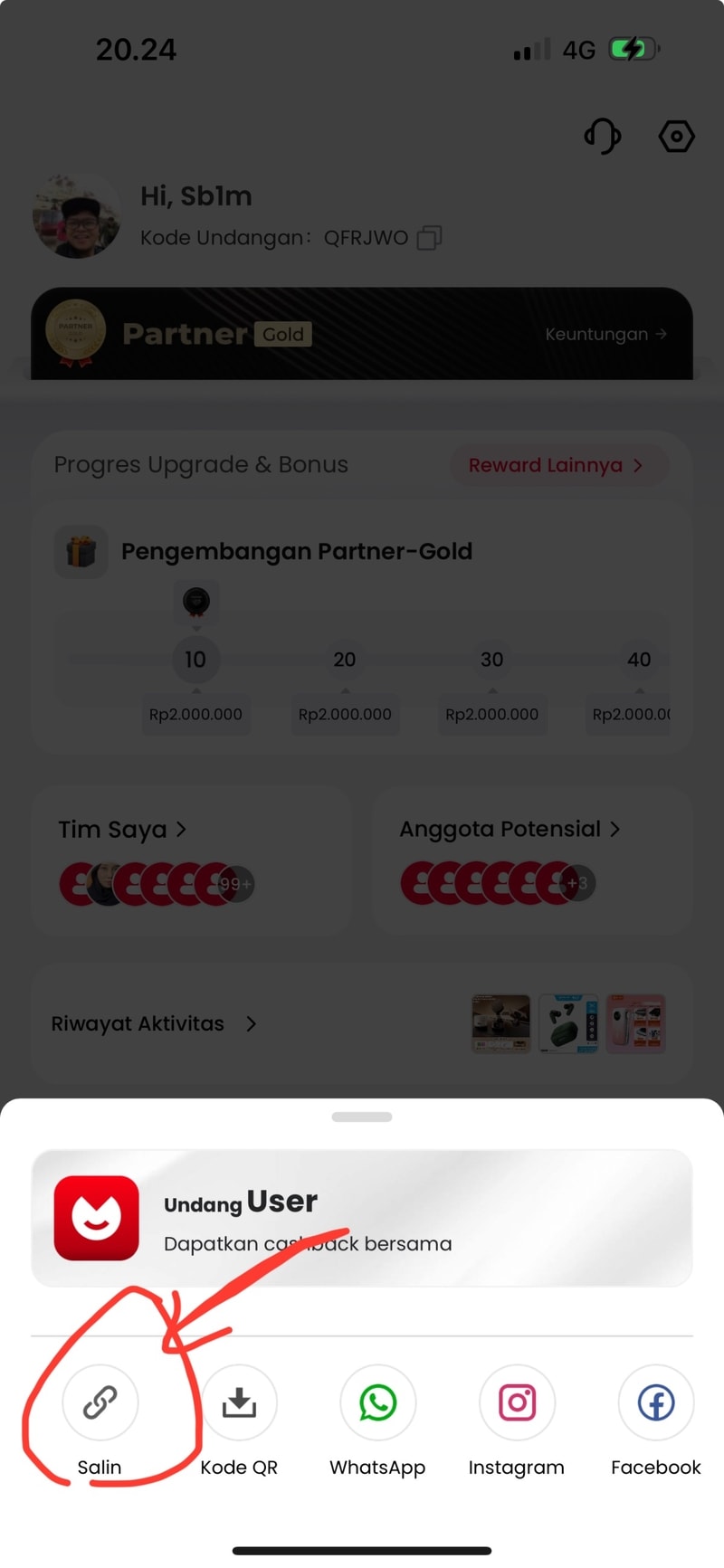Tap the profile photo
The width and height of the screenshot is (724, 1568).
77,216
